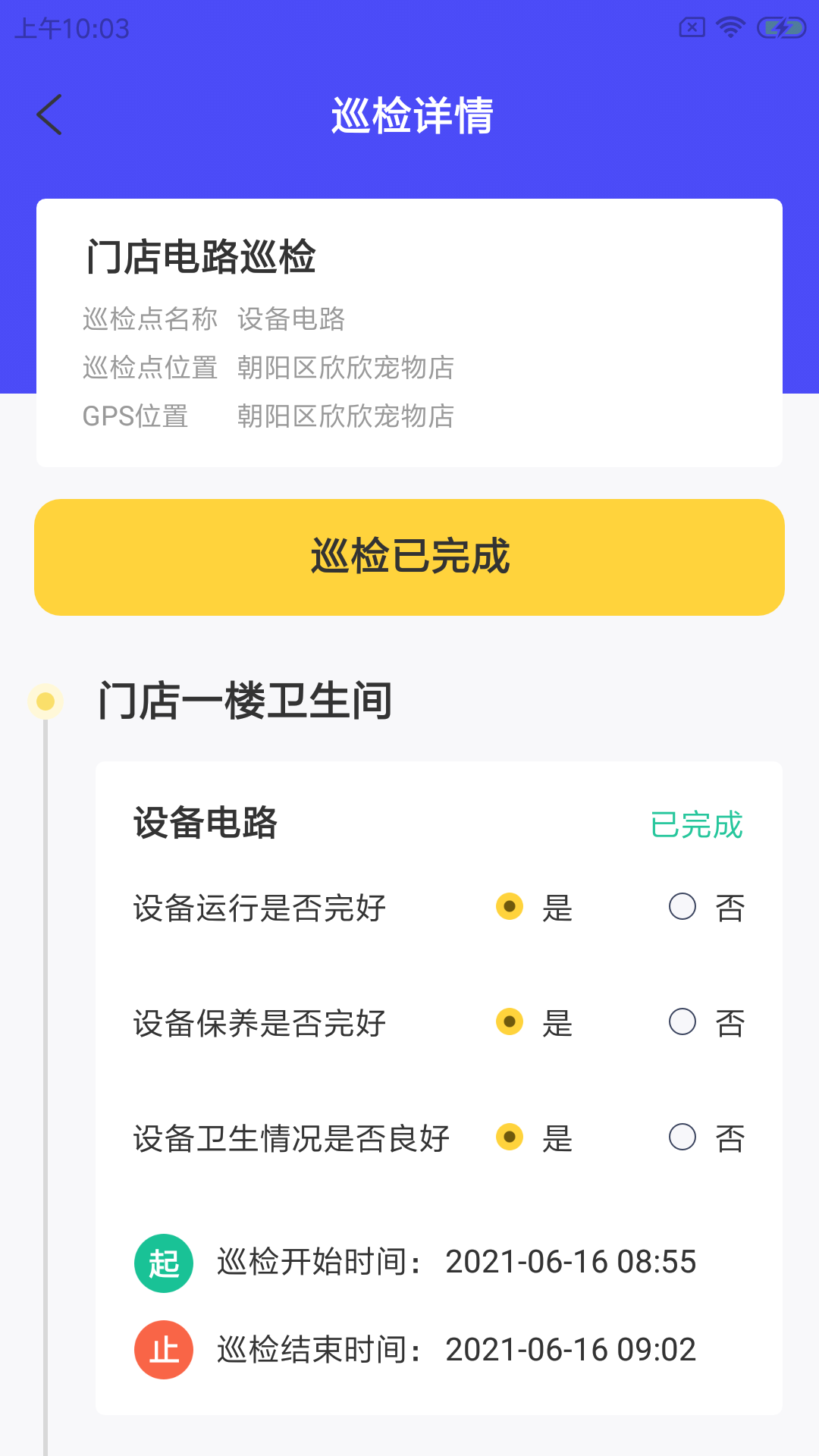Go back from 巡检详情 page
The image size is (819, 1456).
(x=50, y=115)
